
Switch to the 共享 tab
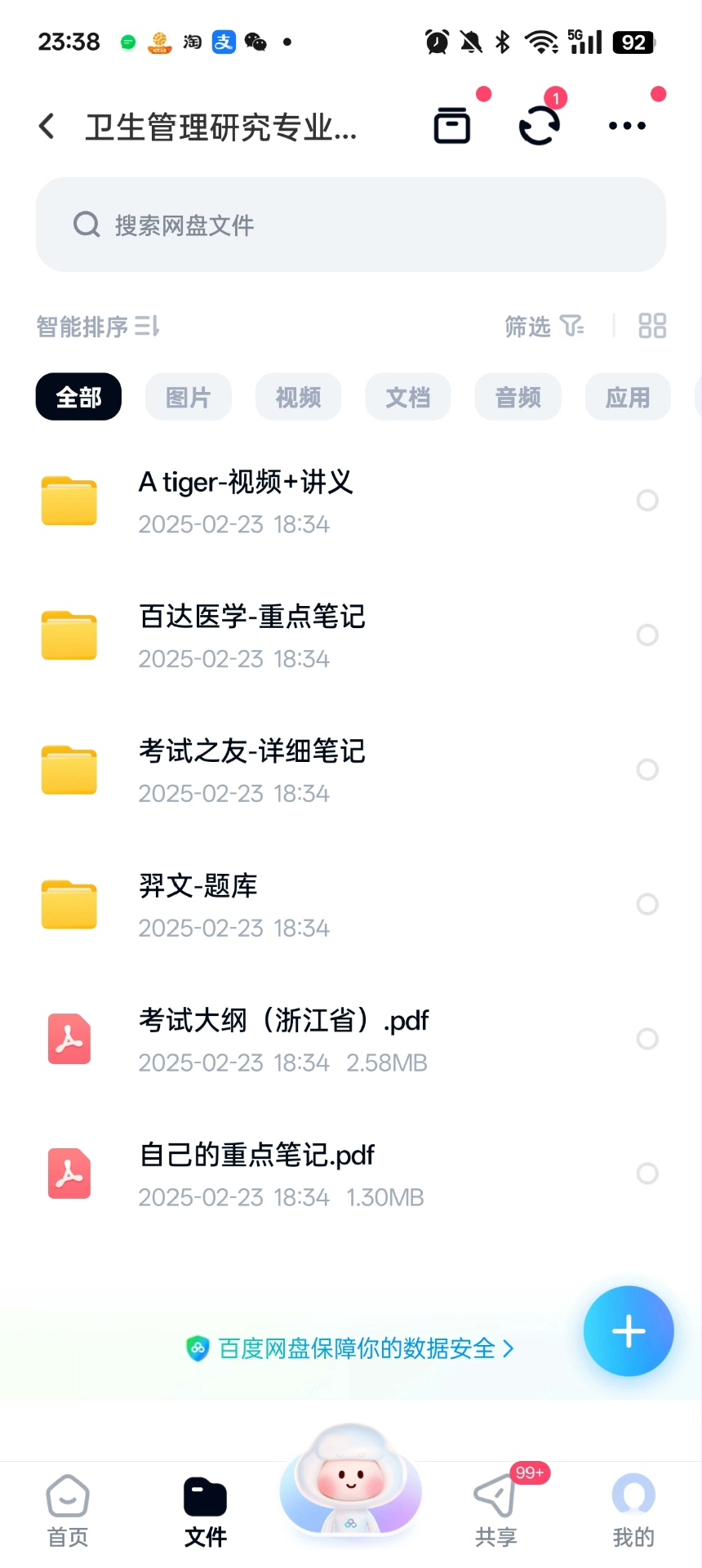[x=496, y=1511]
